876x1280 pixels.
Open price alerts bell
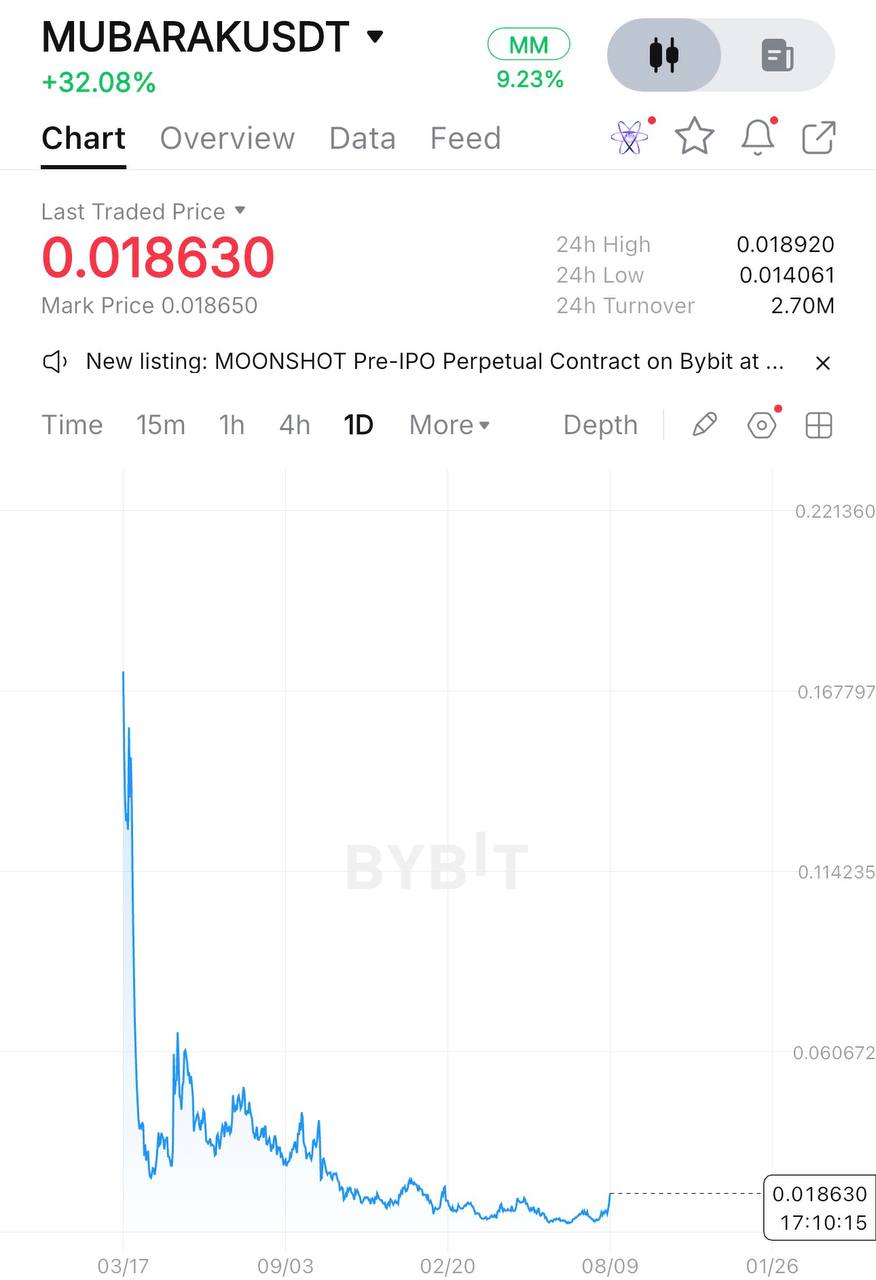(x=758, y=137)
